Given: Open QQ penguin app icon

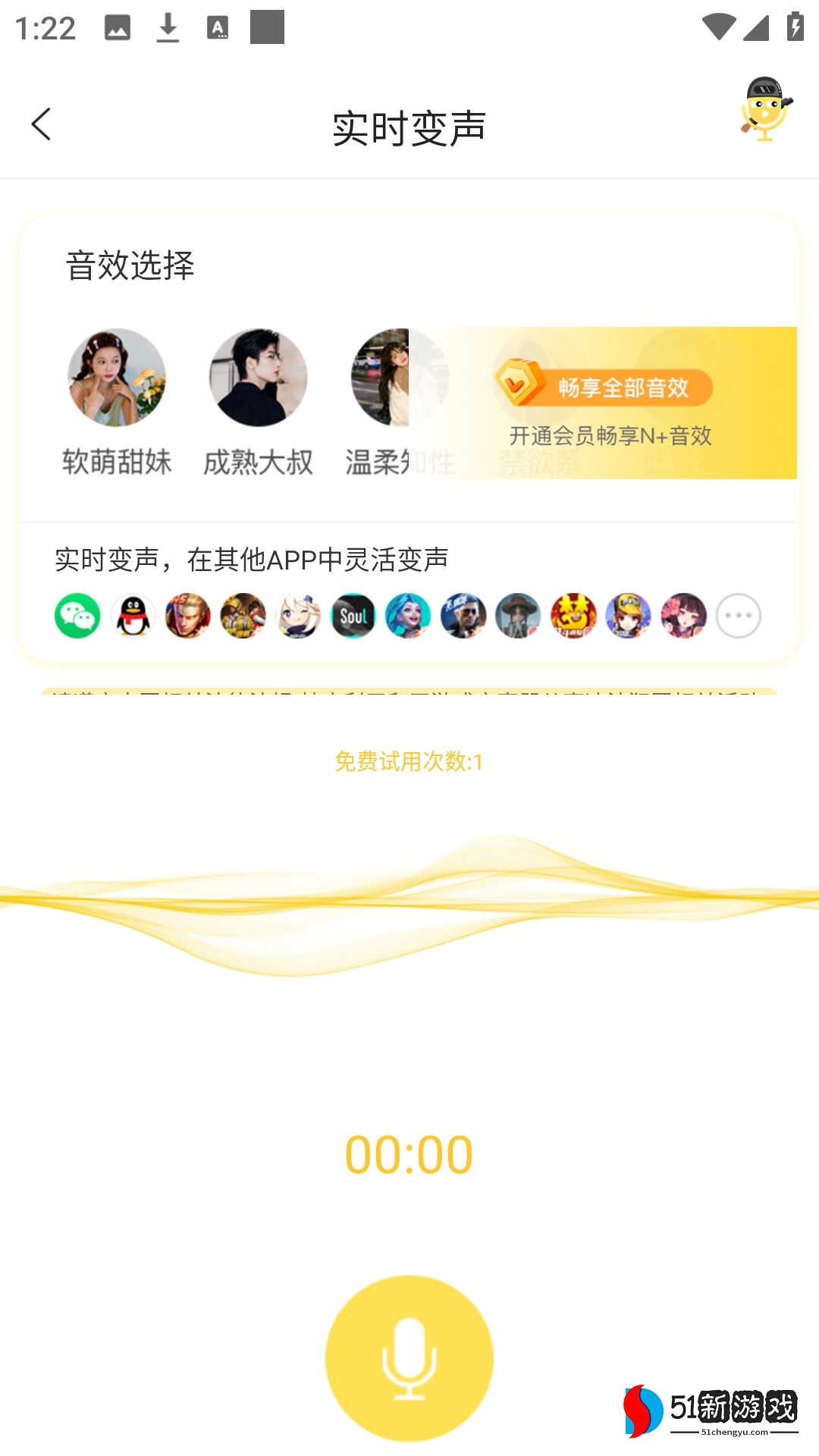Looking at the screenshot, I should coord(133,616).
